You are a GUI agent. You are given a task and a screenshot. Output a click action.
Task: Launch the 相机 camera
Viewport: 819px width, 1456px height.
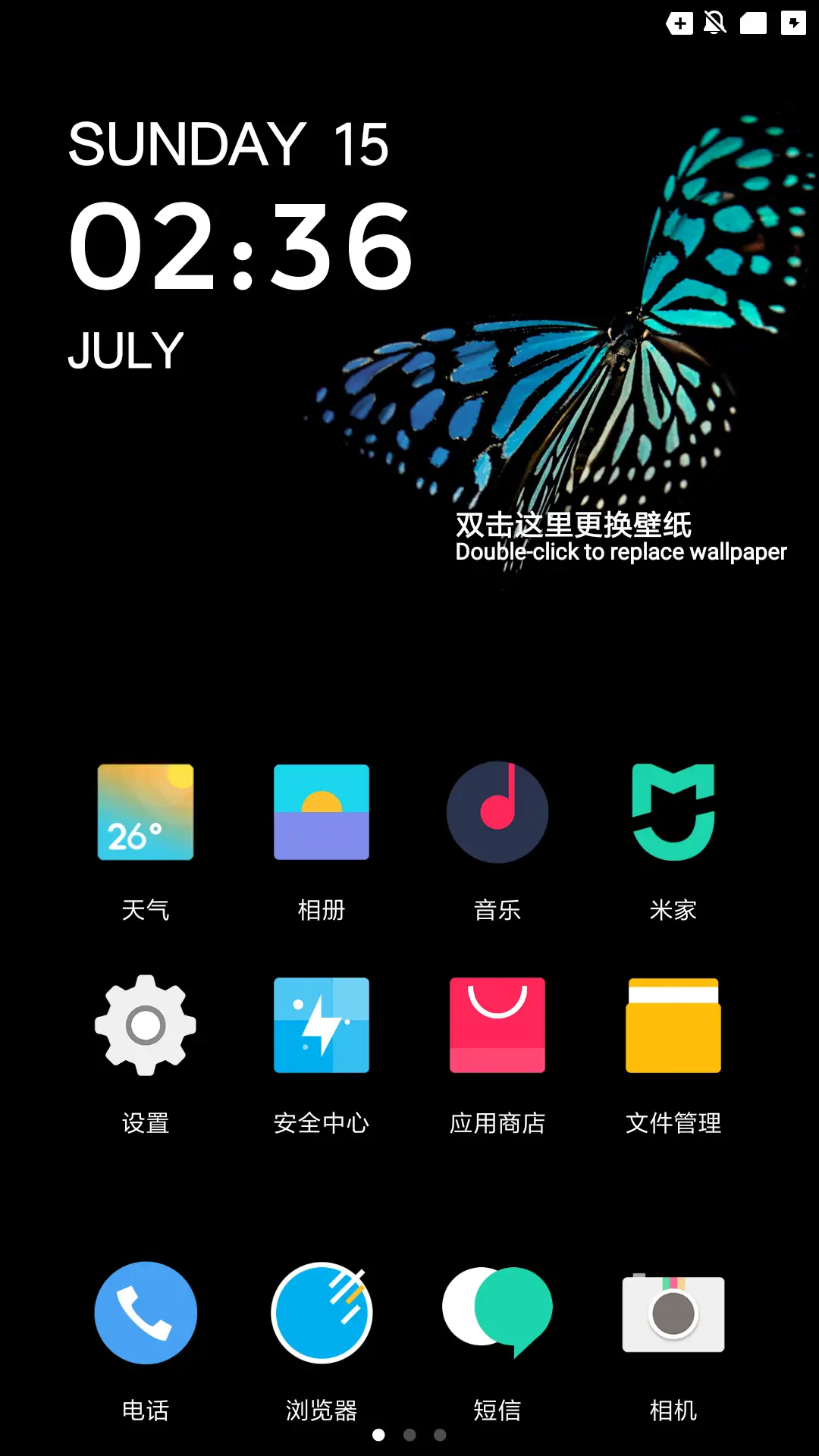pyautogui.click(x=673, y=1313)
